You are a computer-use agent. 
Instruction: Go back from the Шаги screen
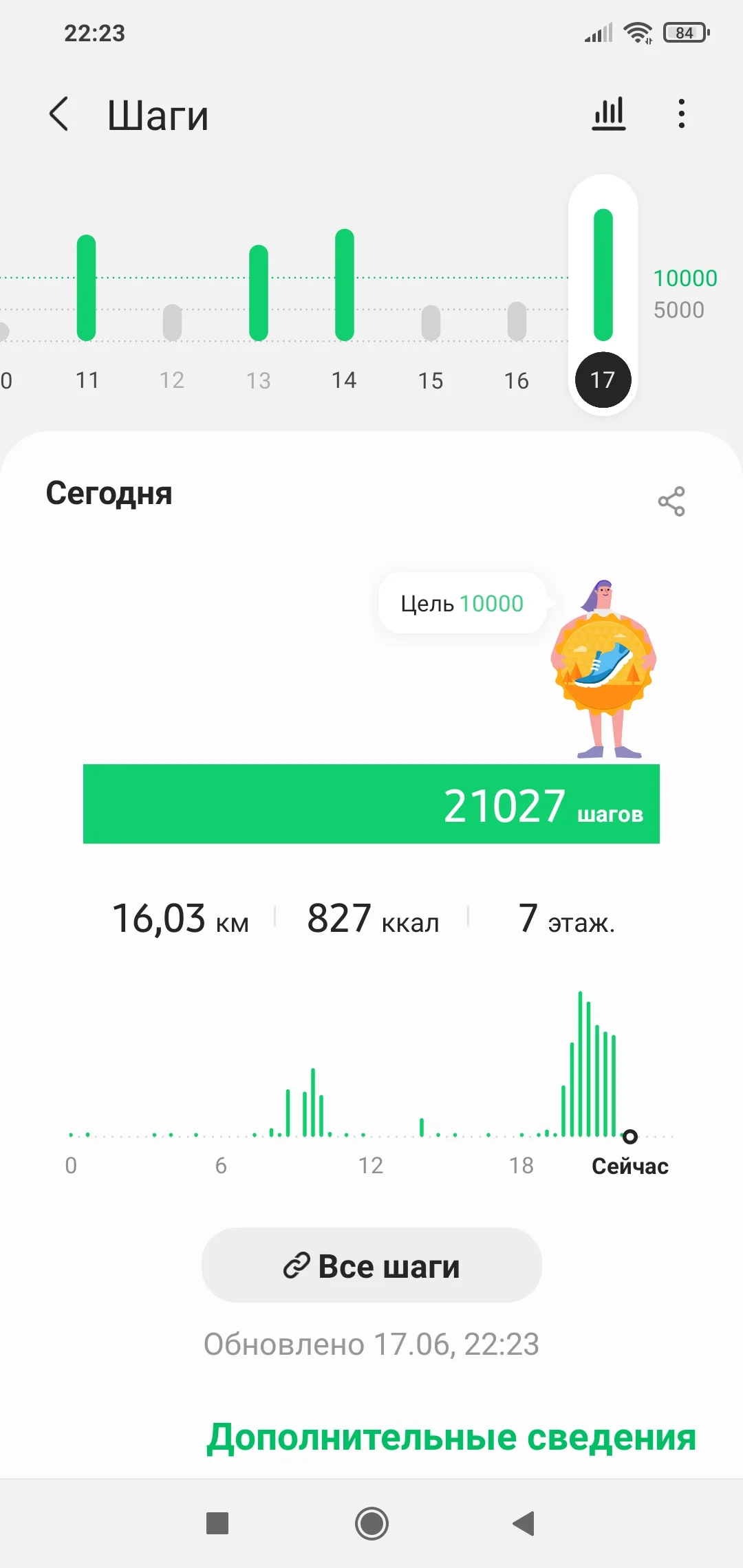[x=60, y=114]
